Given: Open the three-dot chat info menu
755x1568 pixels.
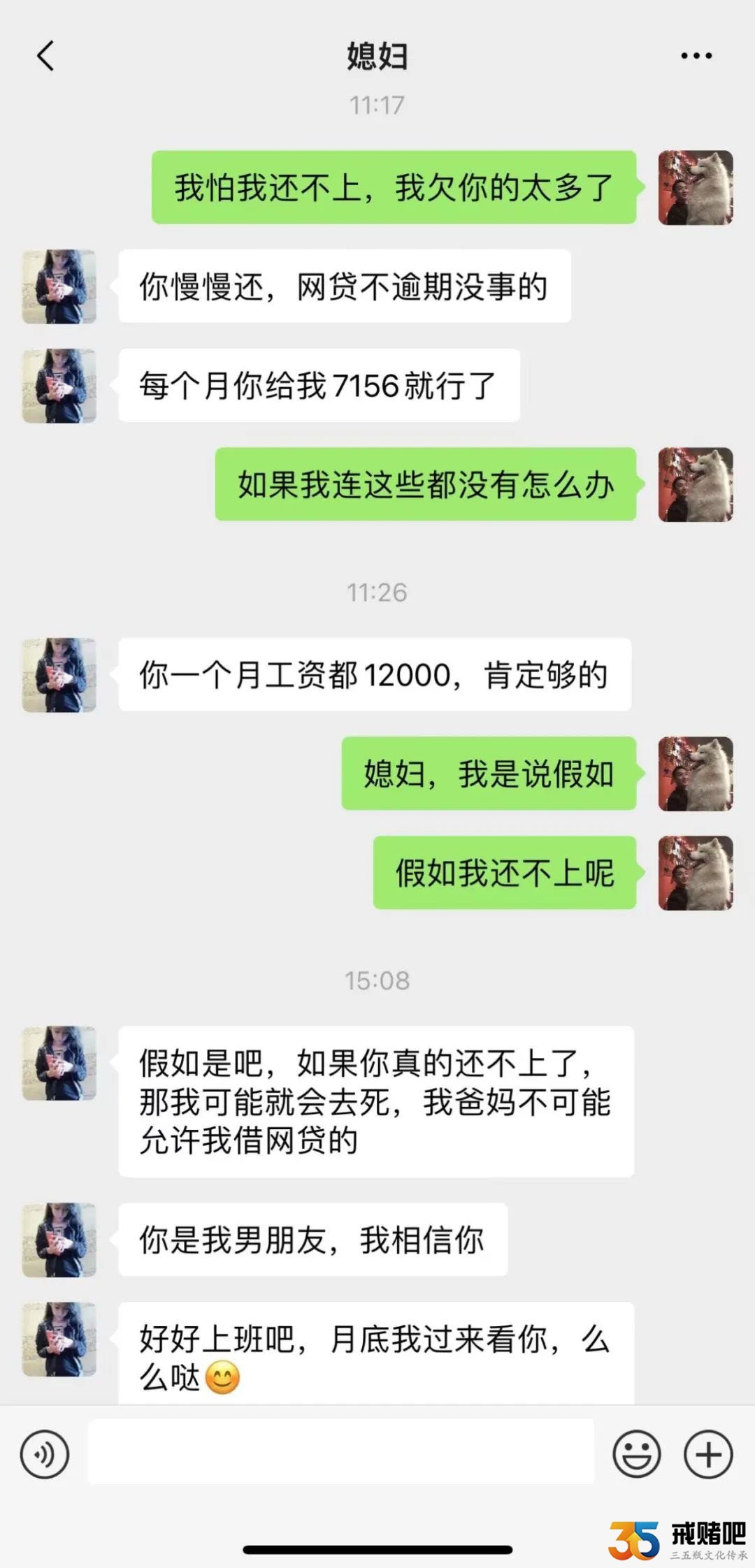Looking at the screenshot, I should [x=696, y=56].
